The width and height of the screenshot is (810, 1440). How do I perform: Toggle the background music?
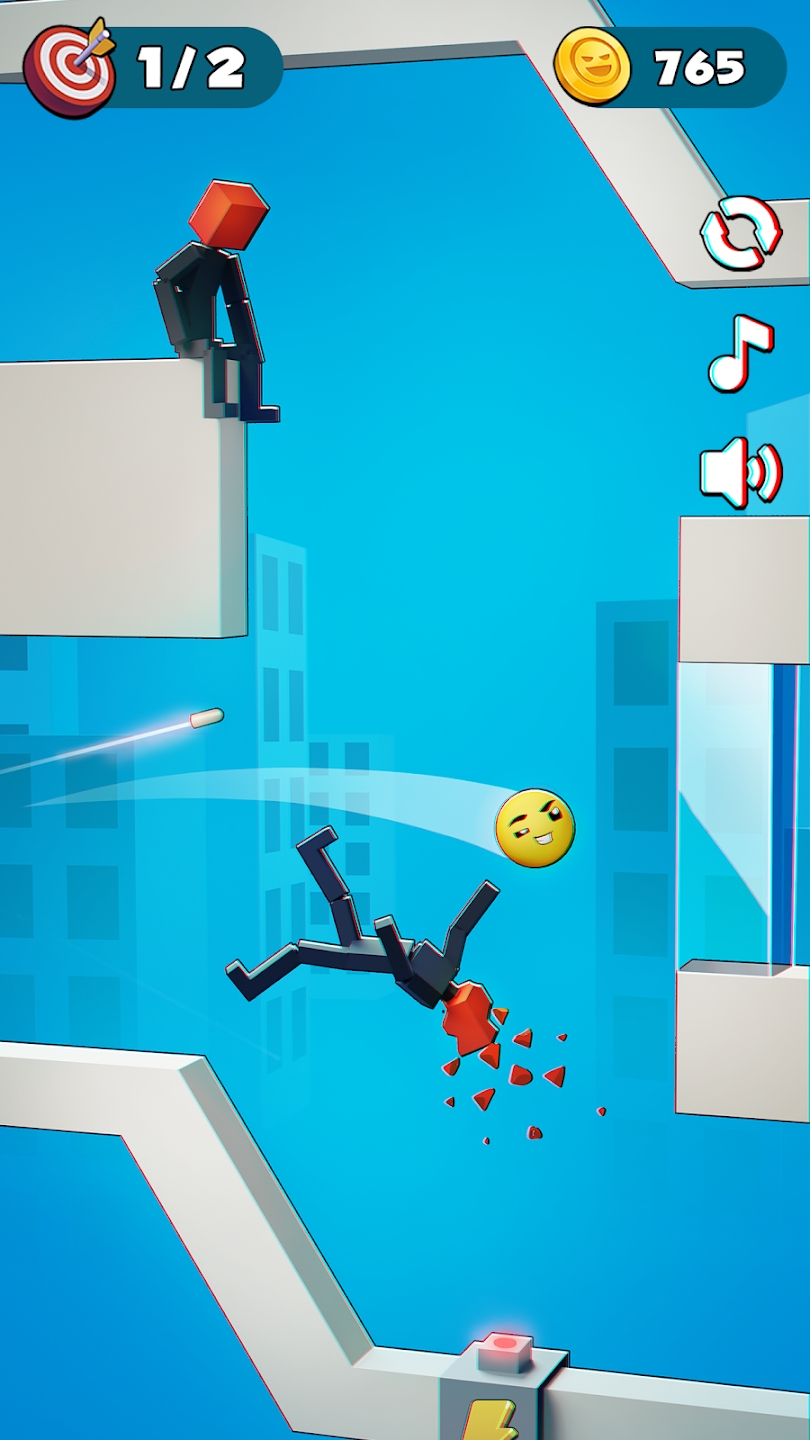tap(740, 353)
